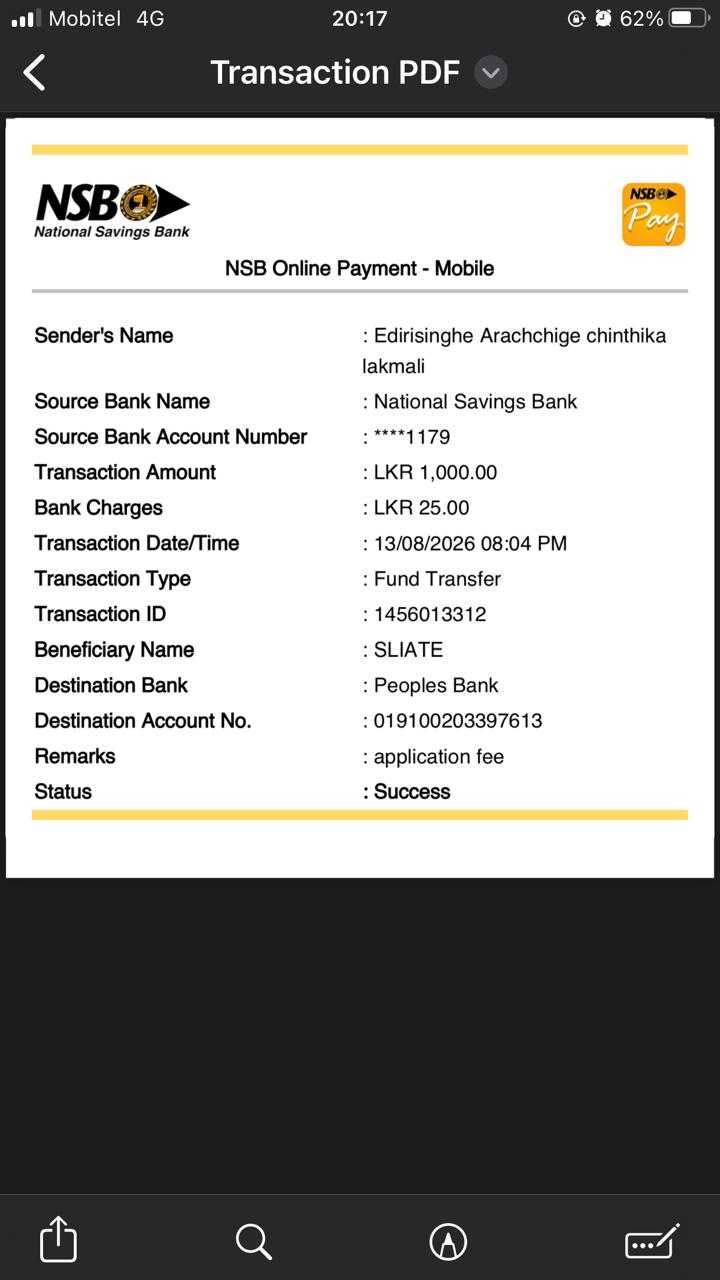Viewport: 720px width, 1280px height.
Task: Expand the Transaction PDF title dropdown
Action: [490, 72]
